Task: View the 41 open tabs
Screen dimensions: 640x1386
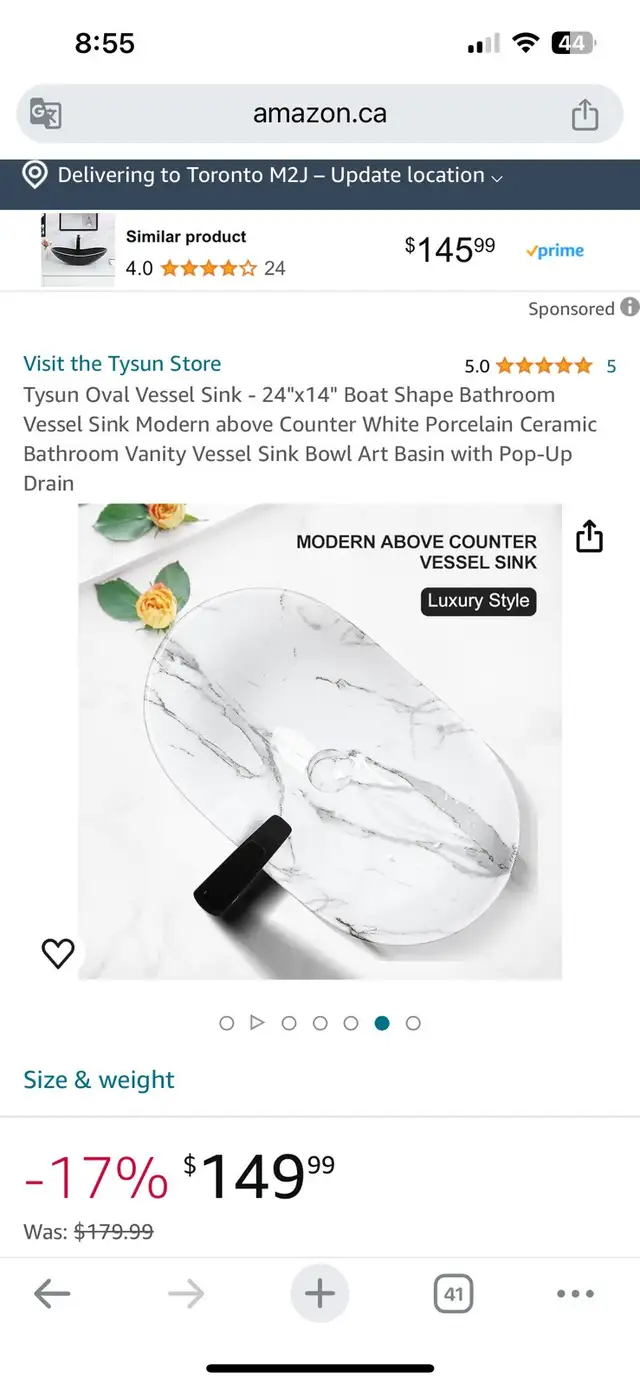Action: click(x=453, y=1294)
